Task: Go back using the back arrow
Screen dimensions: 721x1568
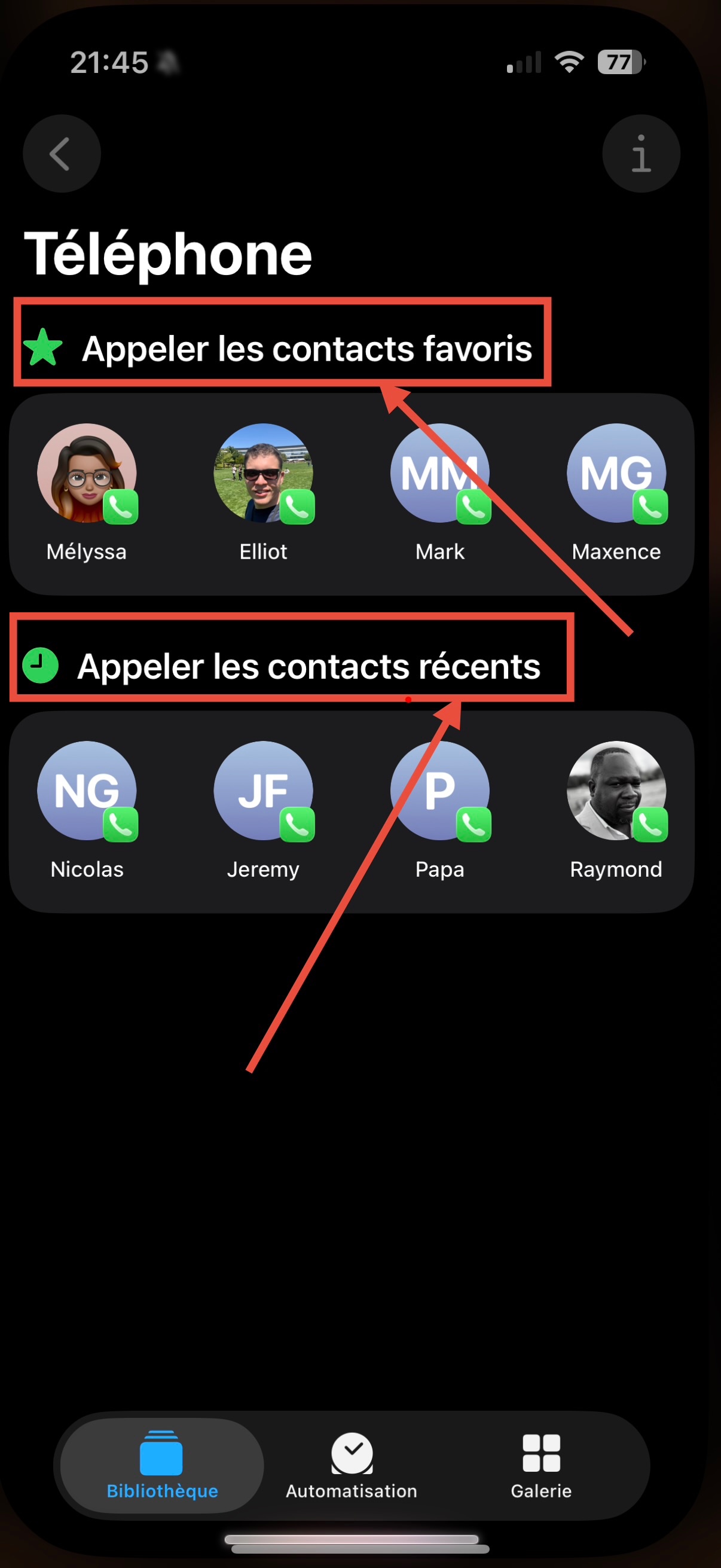Action: point(62,153)
